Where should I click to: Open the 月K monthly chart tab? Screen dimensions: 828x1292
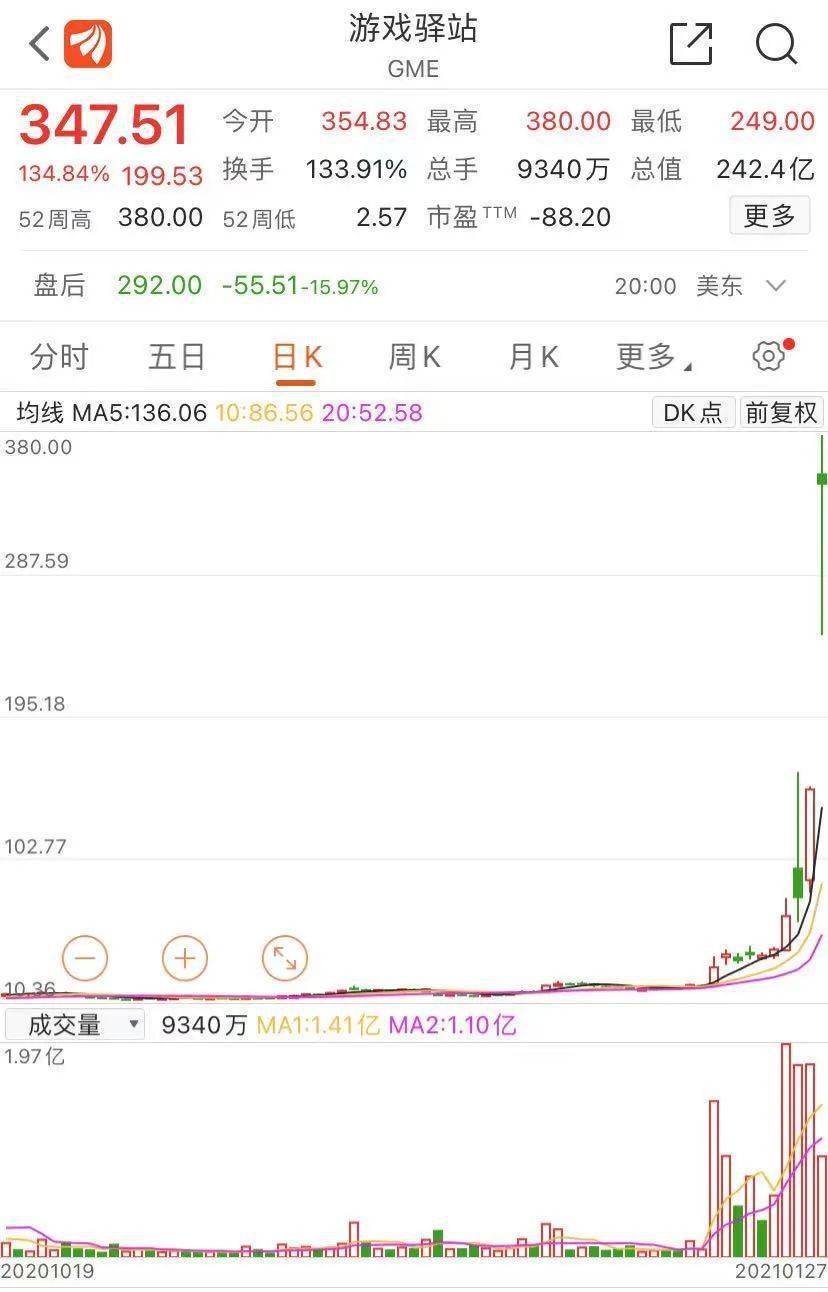point(532,356)
